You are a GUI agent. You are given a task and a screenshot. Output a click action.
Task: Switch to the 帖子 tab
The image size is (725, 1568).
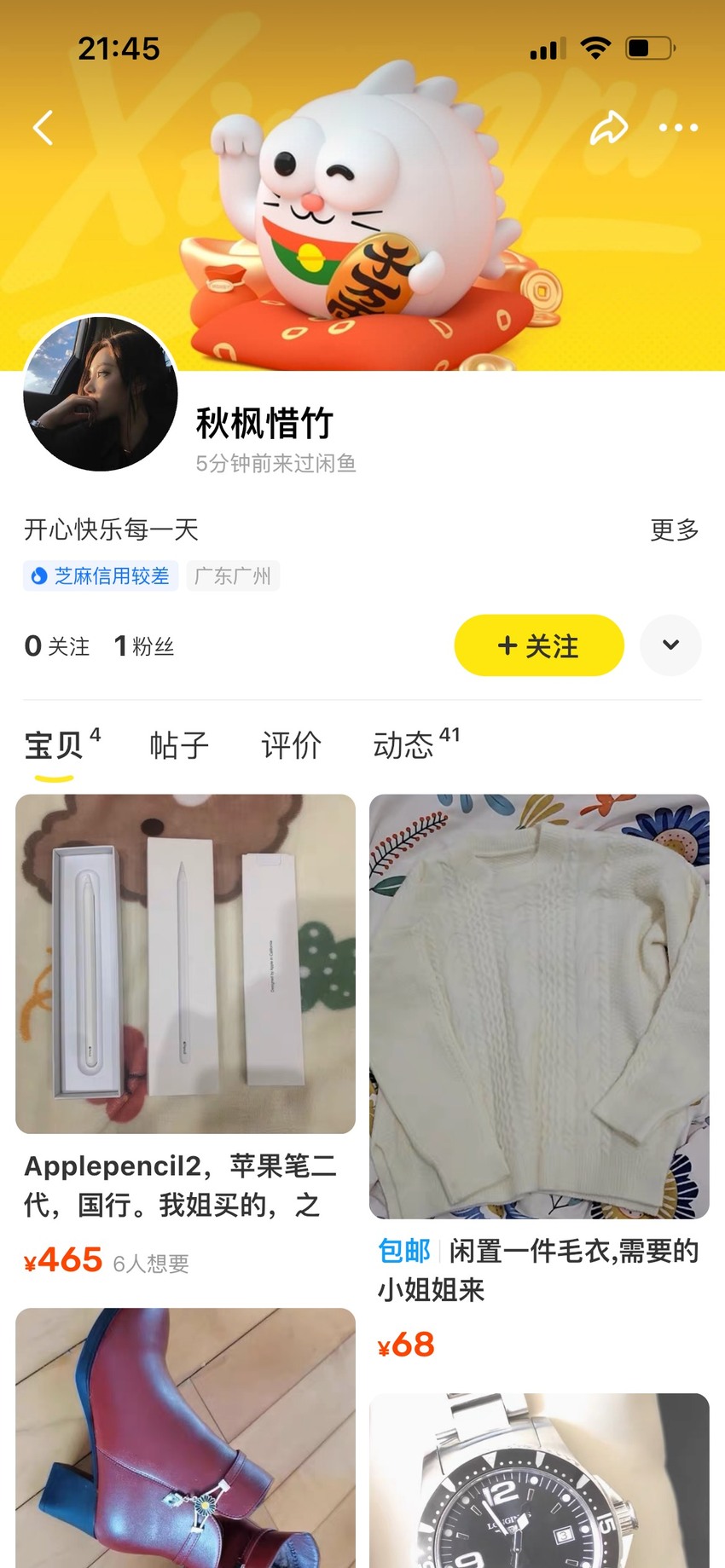[179, 745]
